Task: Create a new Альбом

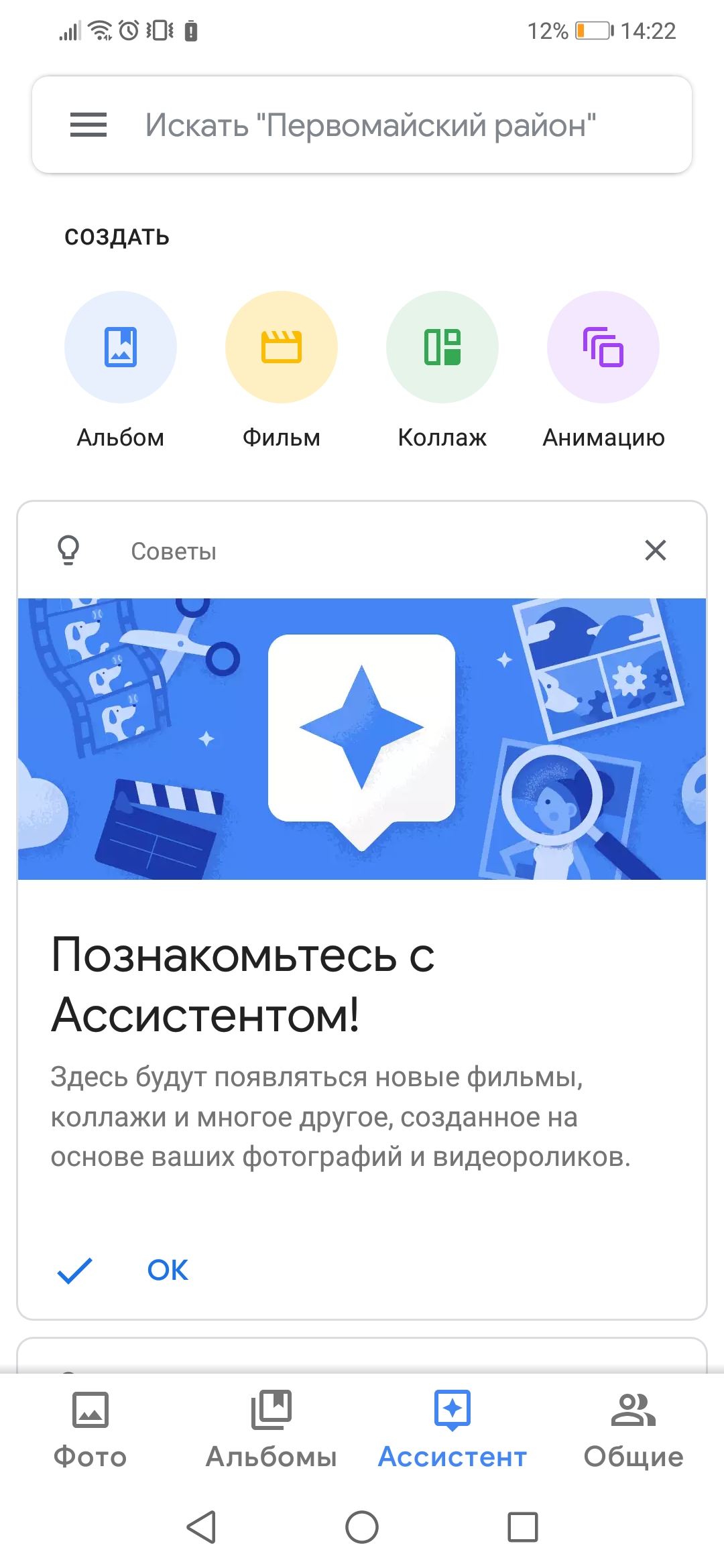Action: point(121,347)
